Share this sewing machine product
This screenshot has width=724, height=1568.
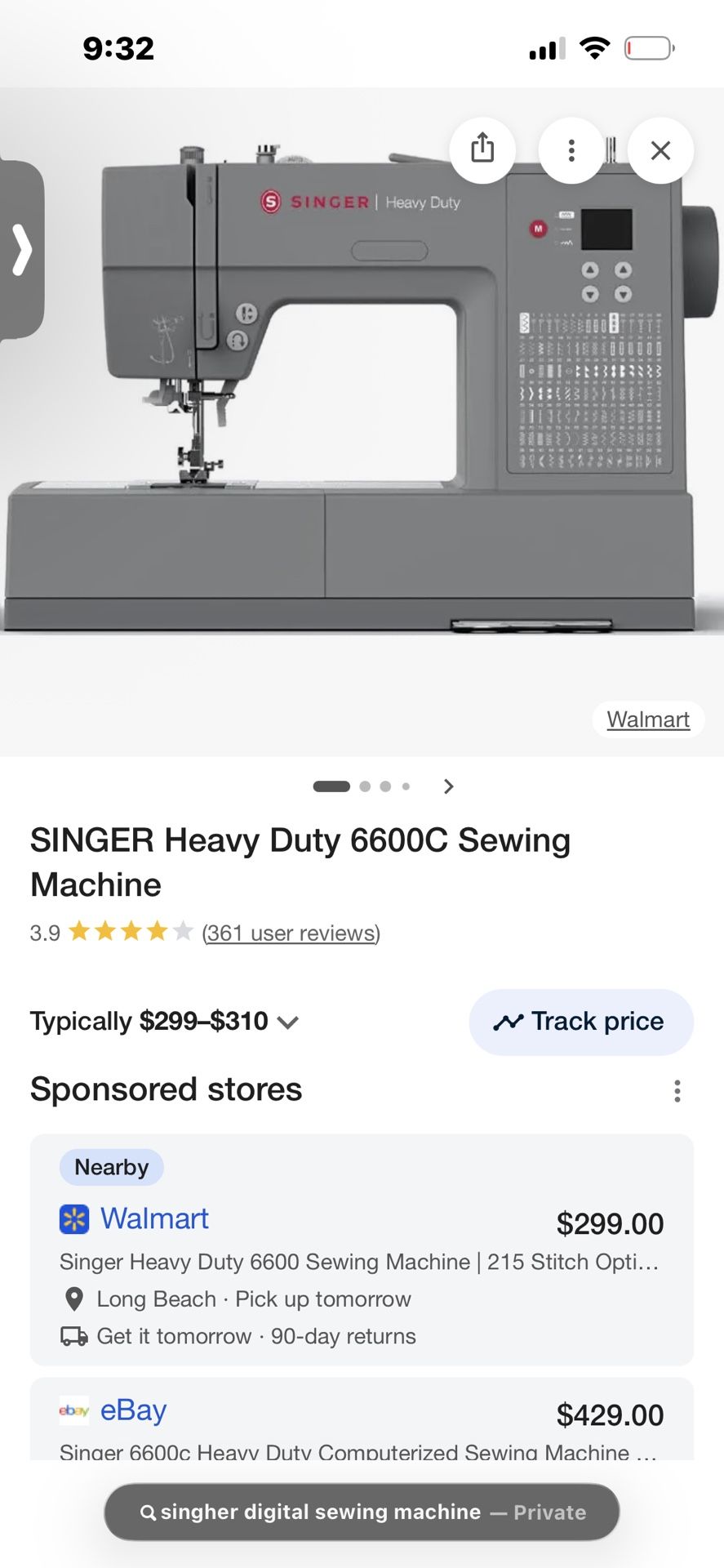[x=482, y=149]
